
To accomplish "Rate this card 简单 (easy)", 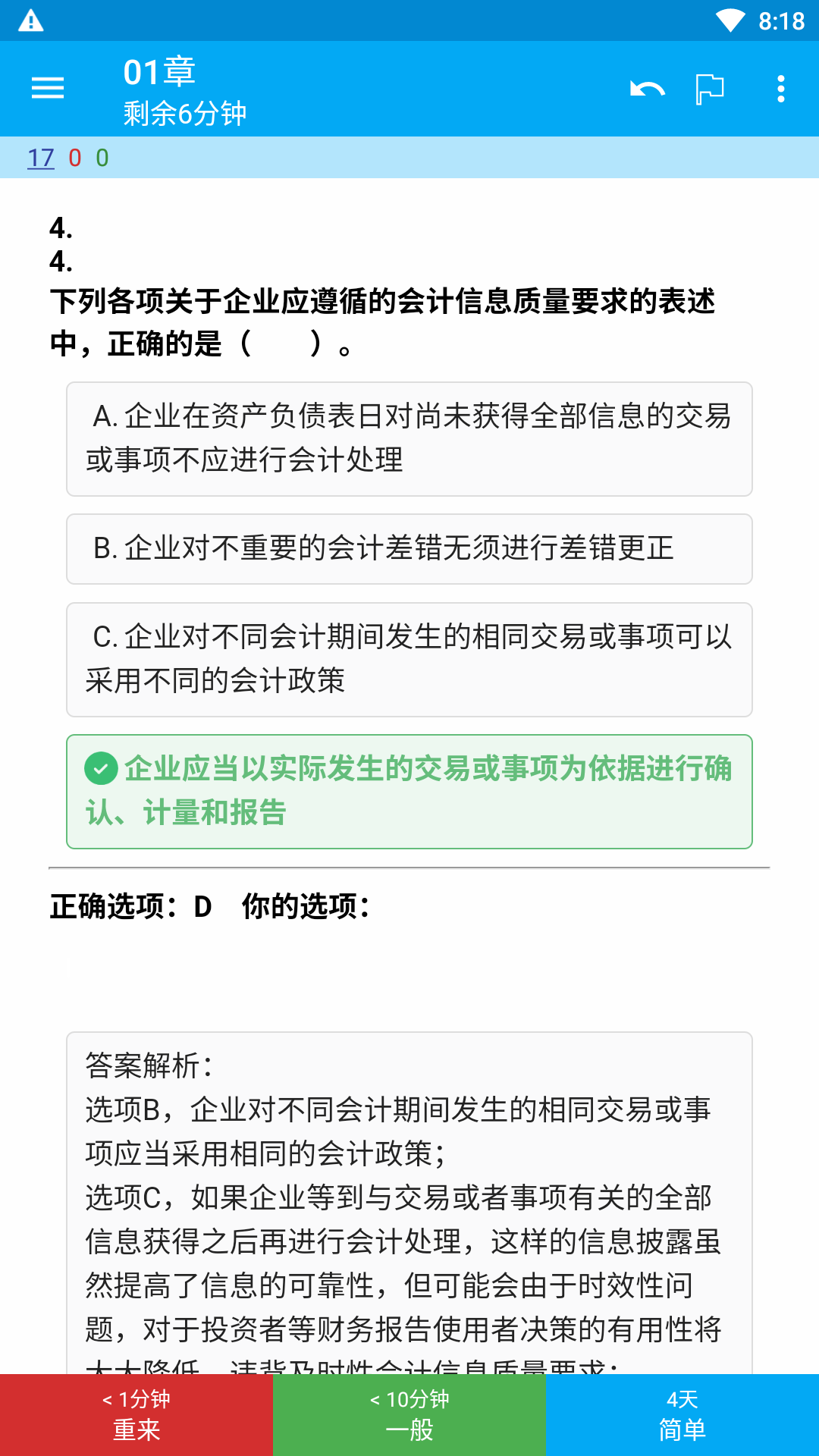I will [x=682, y=1415].
